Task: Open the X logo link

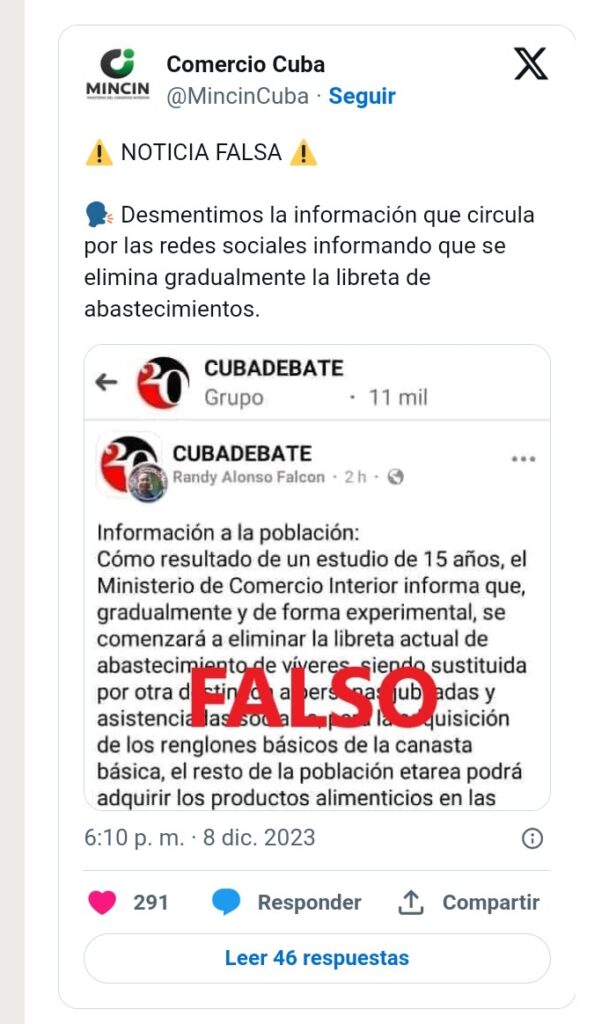Action: click(x=530, y=64)
